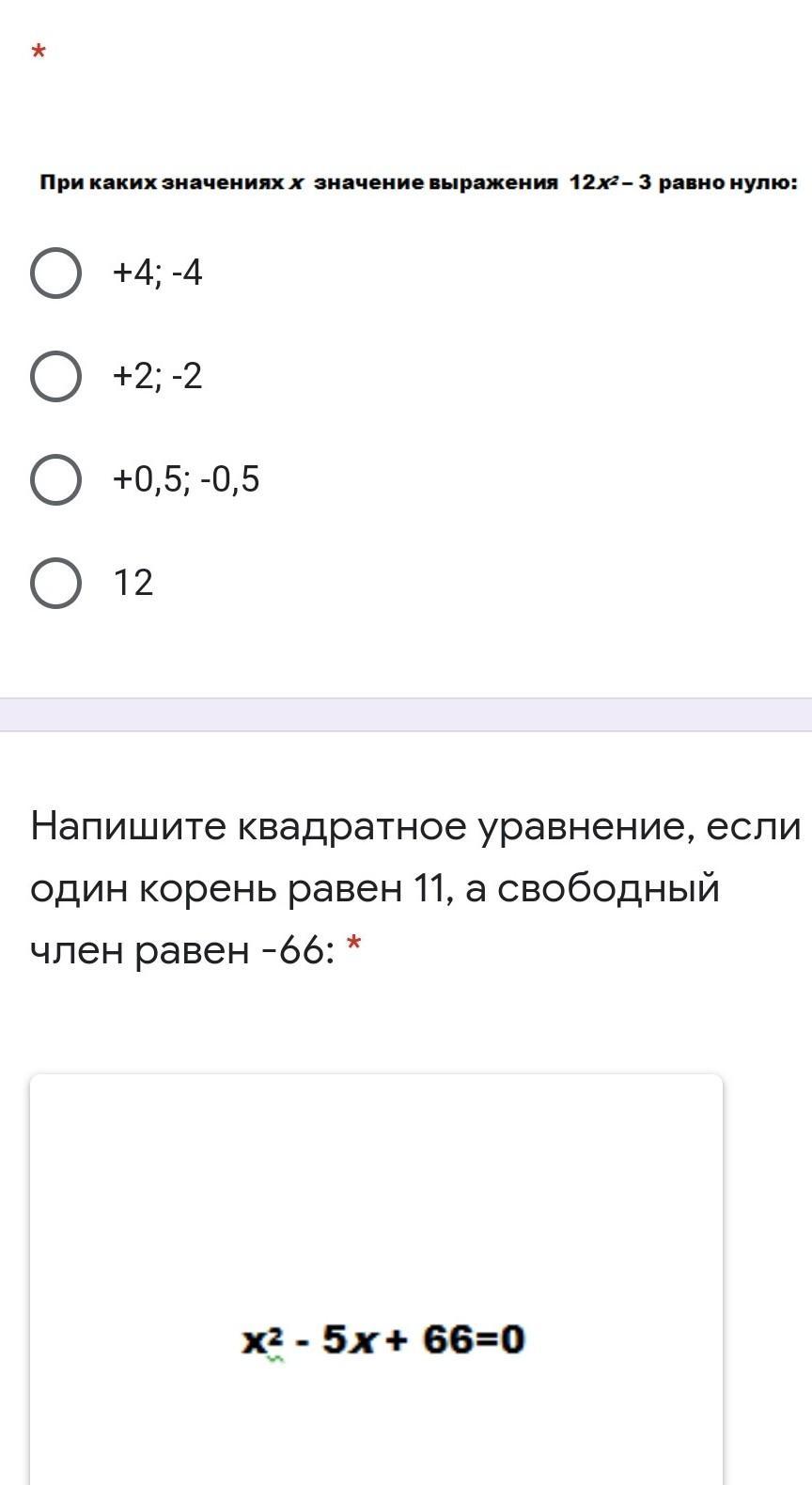Choose the option +2; -2
Viewport: 812px width, 1485px height.
click(55, 377)
